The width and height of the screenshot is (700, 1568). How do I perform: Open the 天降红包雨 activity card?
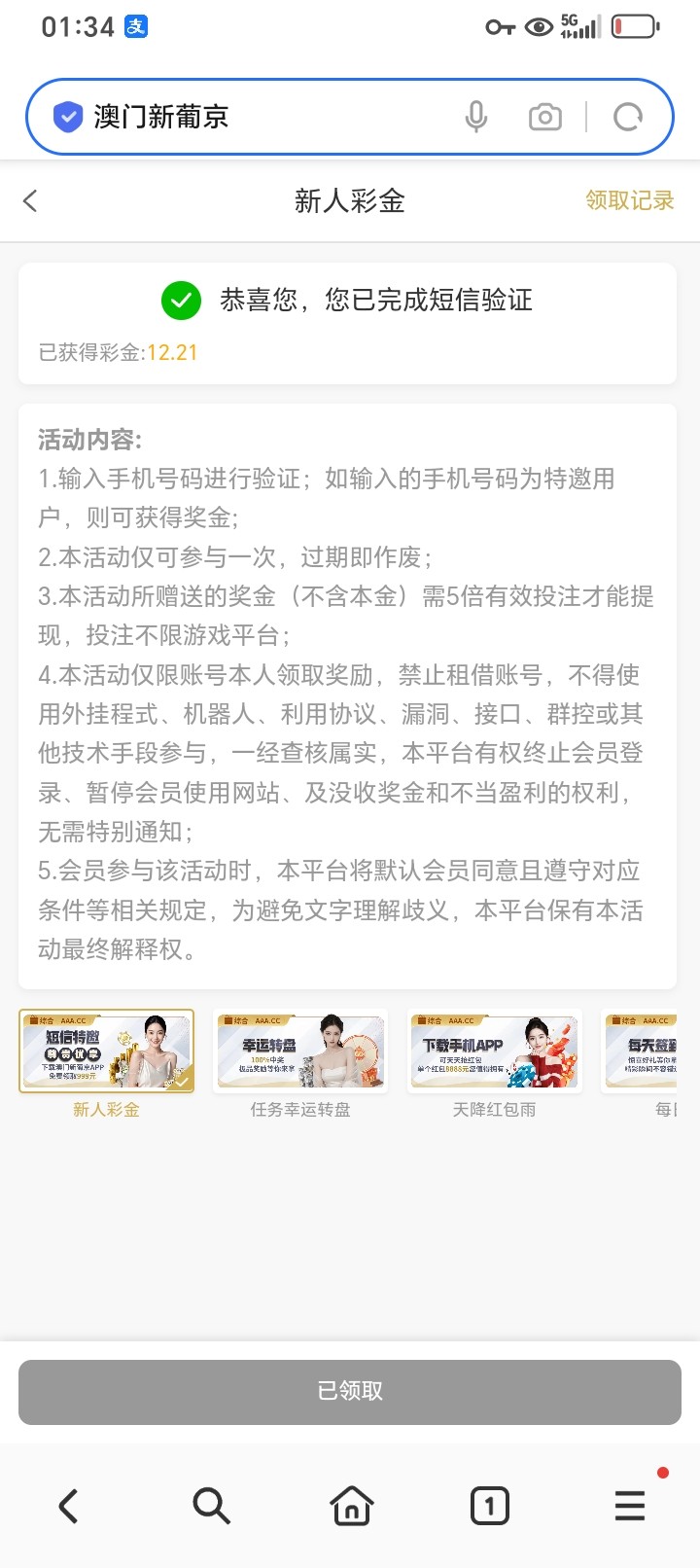494,1051
